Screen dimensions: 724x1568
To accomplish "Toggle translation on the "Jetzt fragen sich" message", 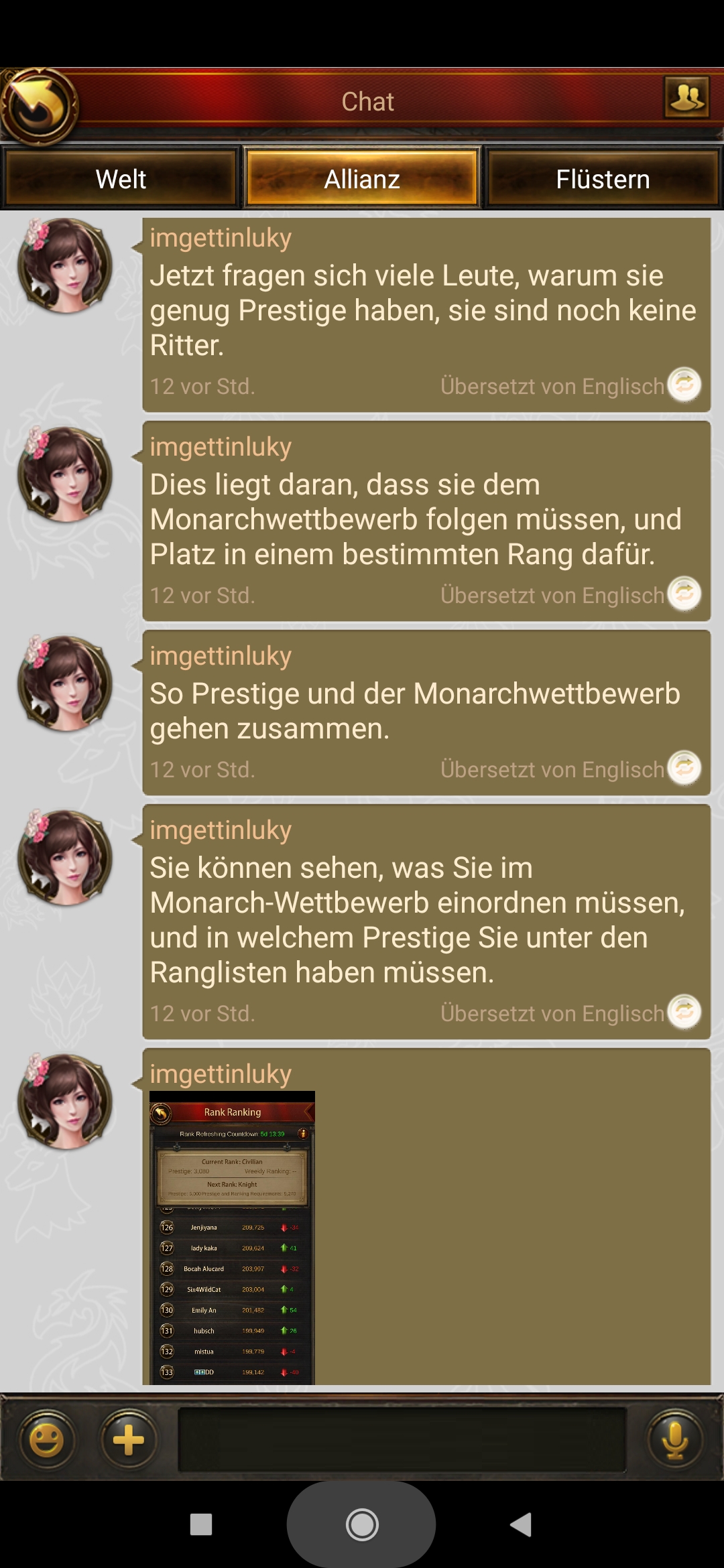I will (684, 385).
